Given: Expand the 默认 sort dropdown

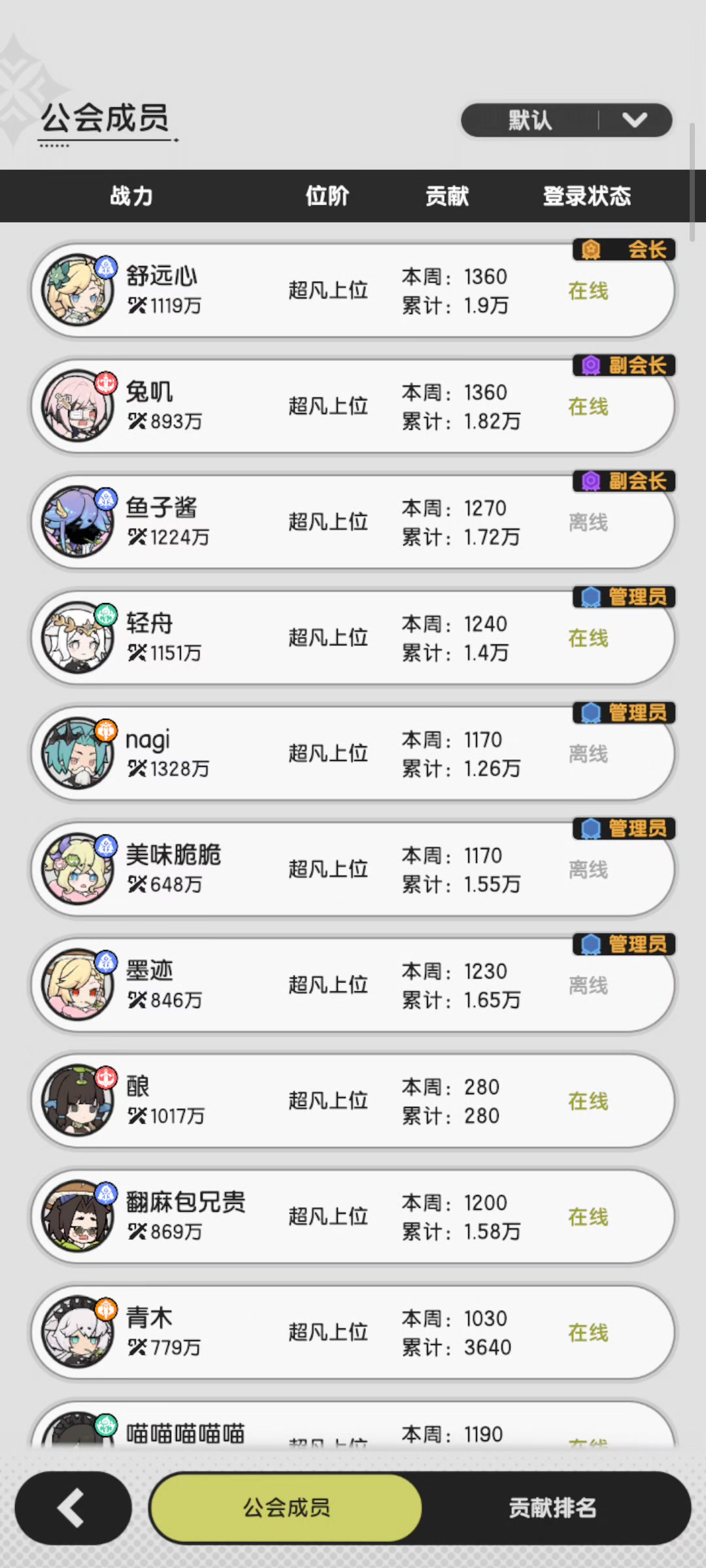Looking at the screenshot, I should point(566,120).
